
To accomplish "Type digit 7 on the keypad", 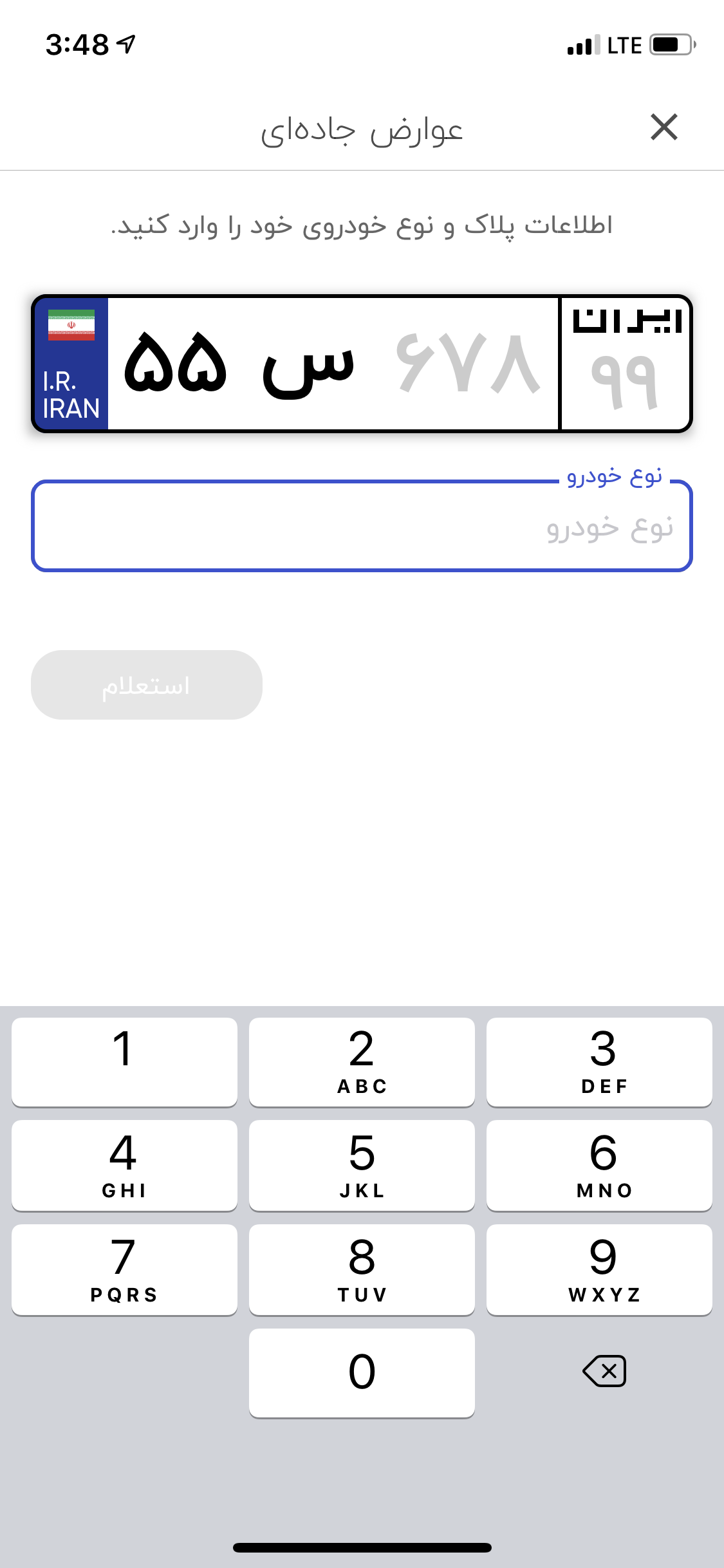I will coord(124,1270).
